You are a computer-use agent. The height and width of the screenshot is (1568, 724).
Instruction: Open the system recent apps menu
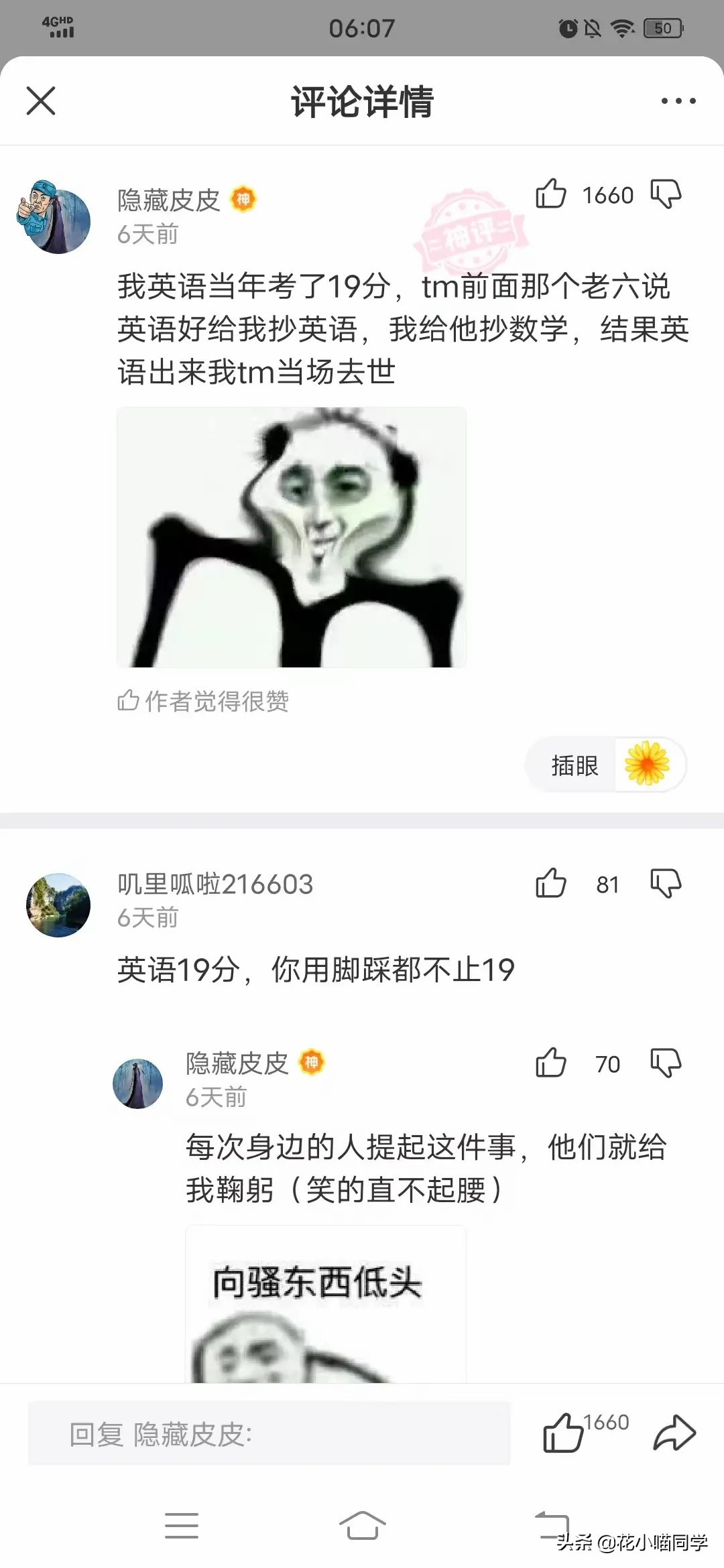pos(182,1525)
